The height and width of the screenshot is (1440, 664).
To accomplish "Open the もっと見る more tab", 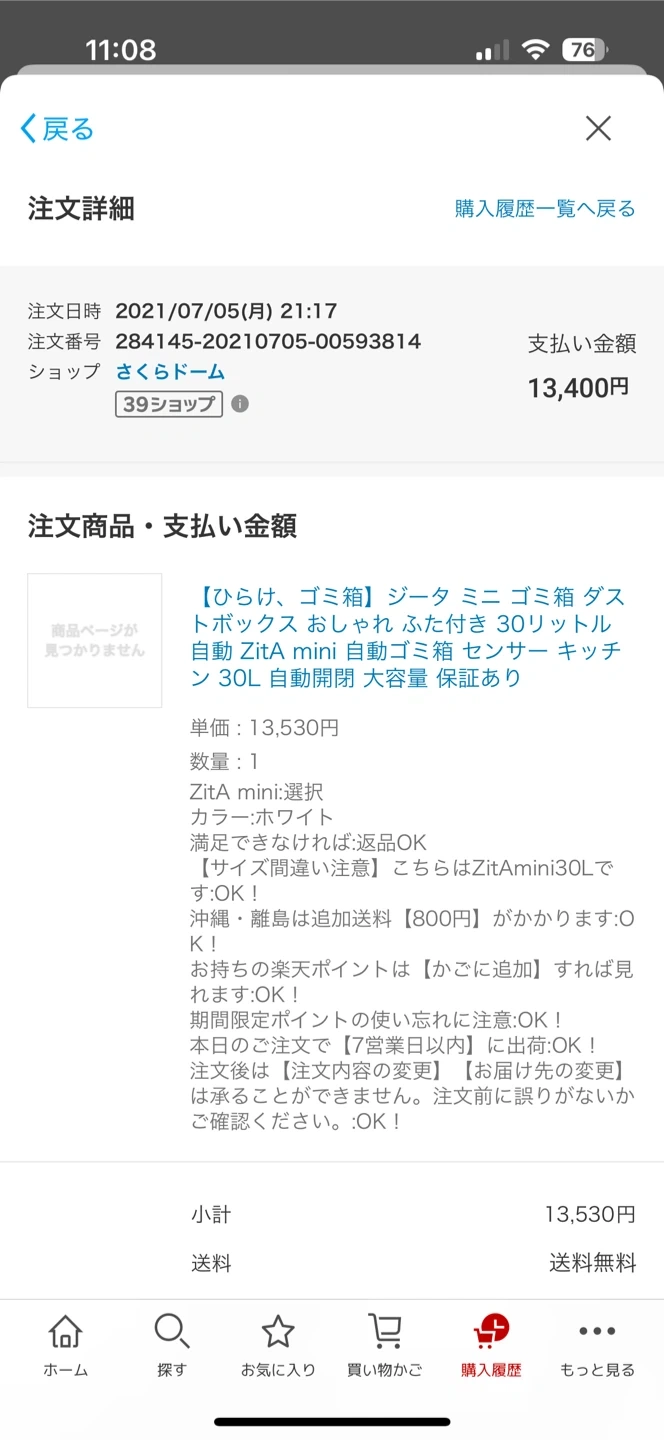I will 597,1346.
